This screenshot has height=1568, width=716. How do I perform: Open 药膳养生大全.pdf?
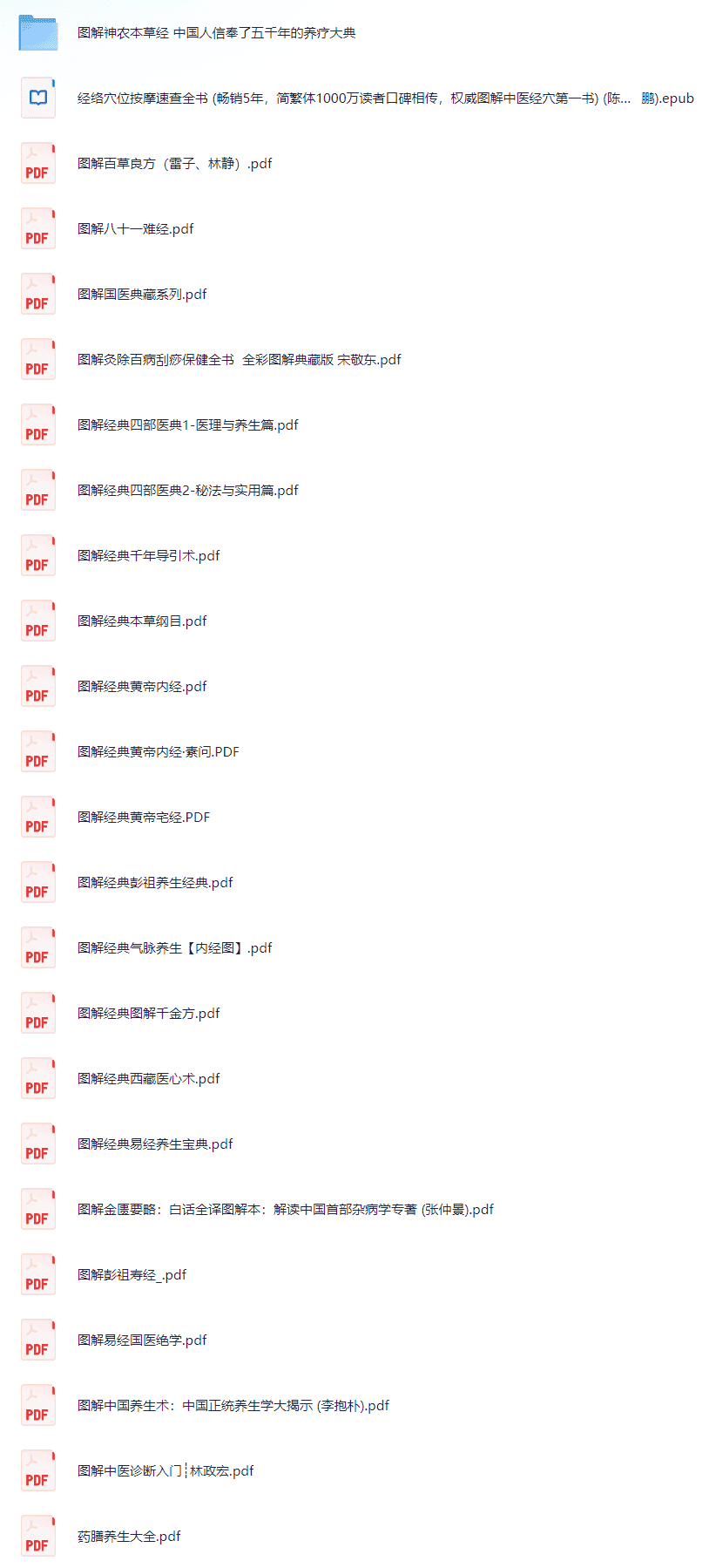coord(129,1537)
